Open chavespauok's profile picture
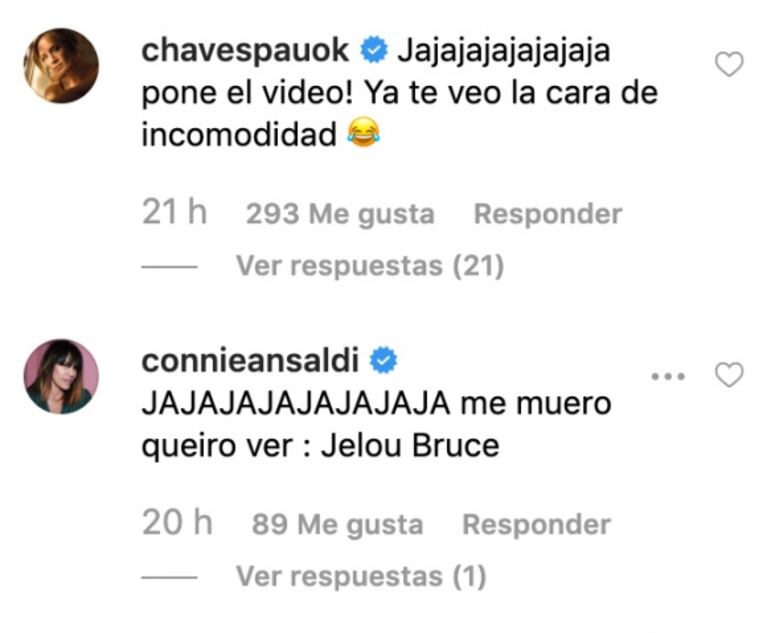 tap(61, 66)
